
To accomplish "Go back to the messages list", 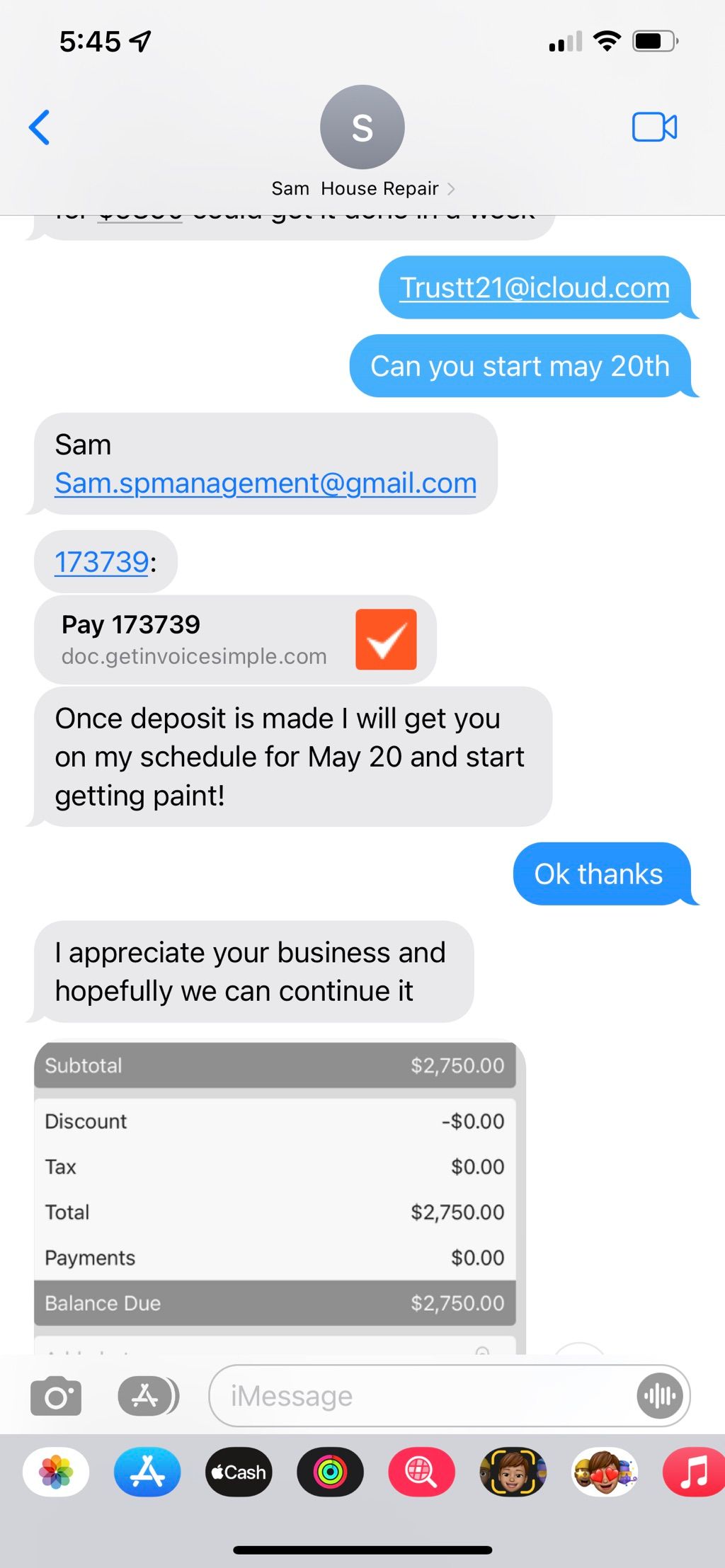I will [40, 127].
